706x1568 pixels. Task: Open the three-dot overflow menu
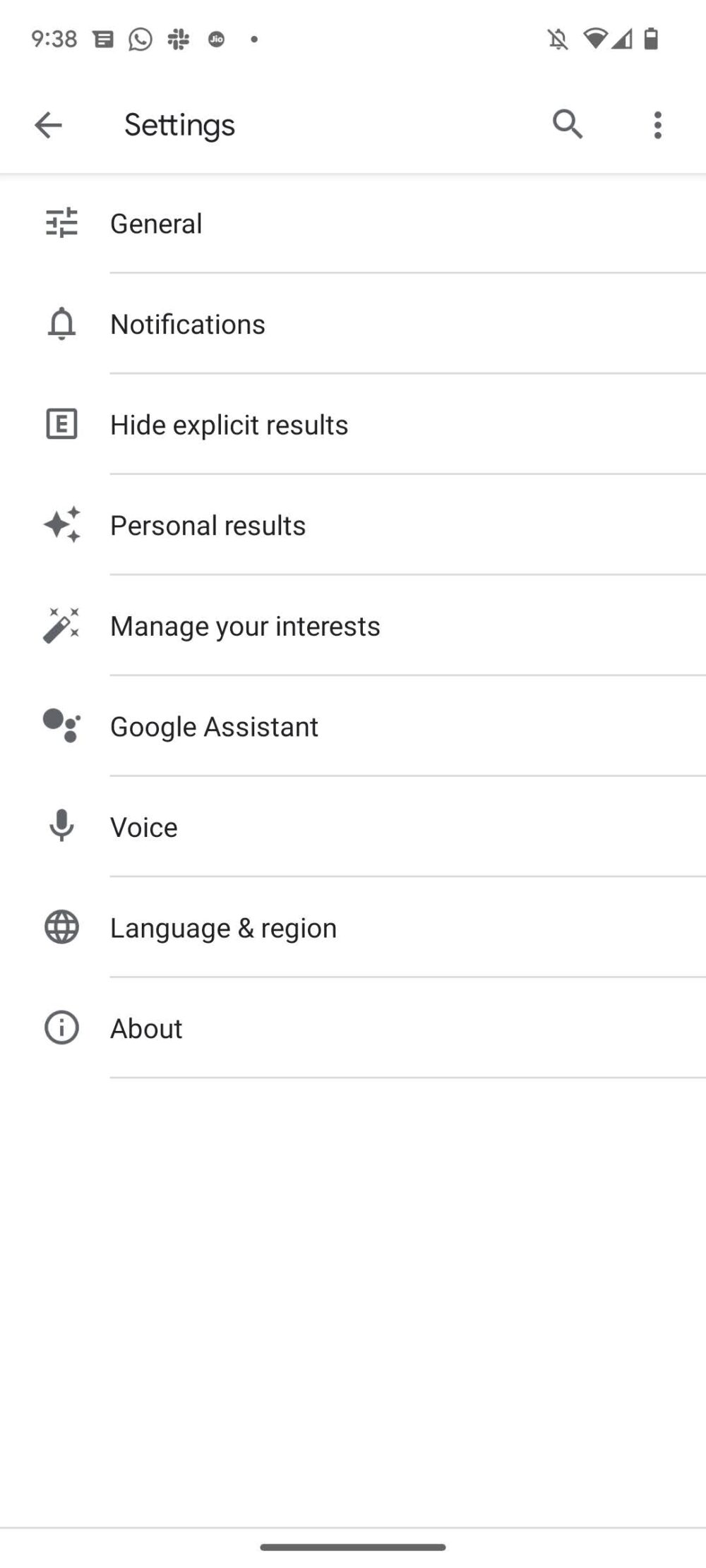[657, 126]
